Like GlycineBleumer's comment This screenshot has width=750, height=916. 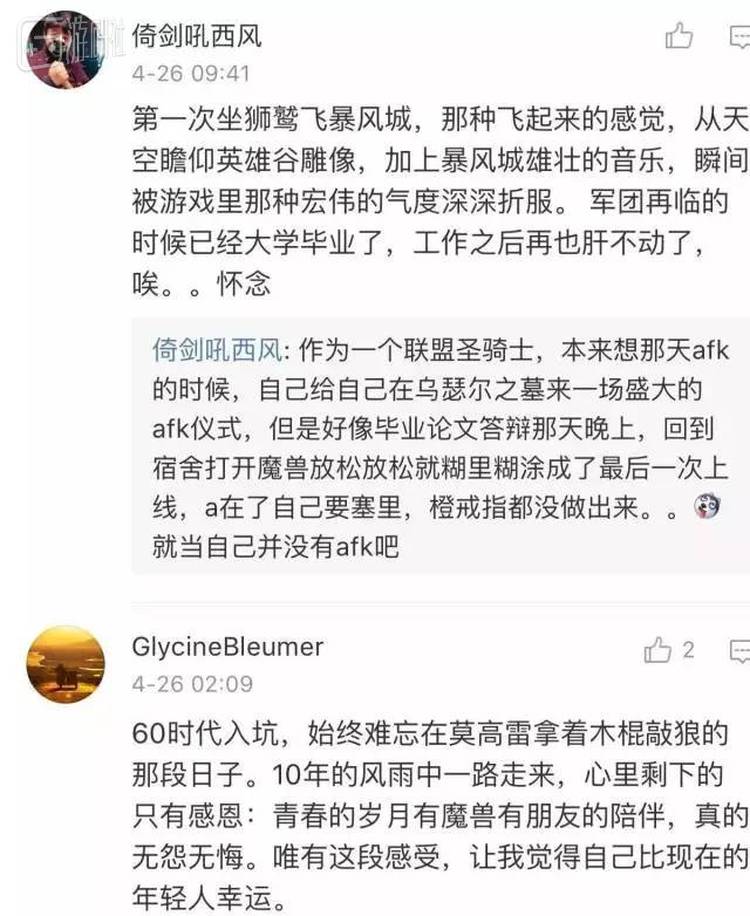click(x=659, y=651)
